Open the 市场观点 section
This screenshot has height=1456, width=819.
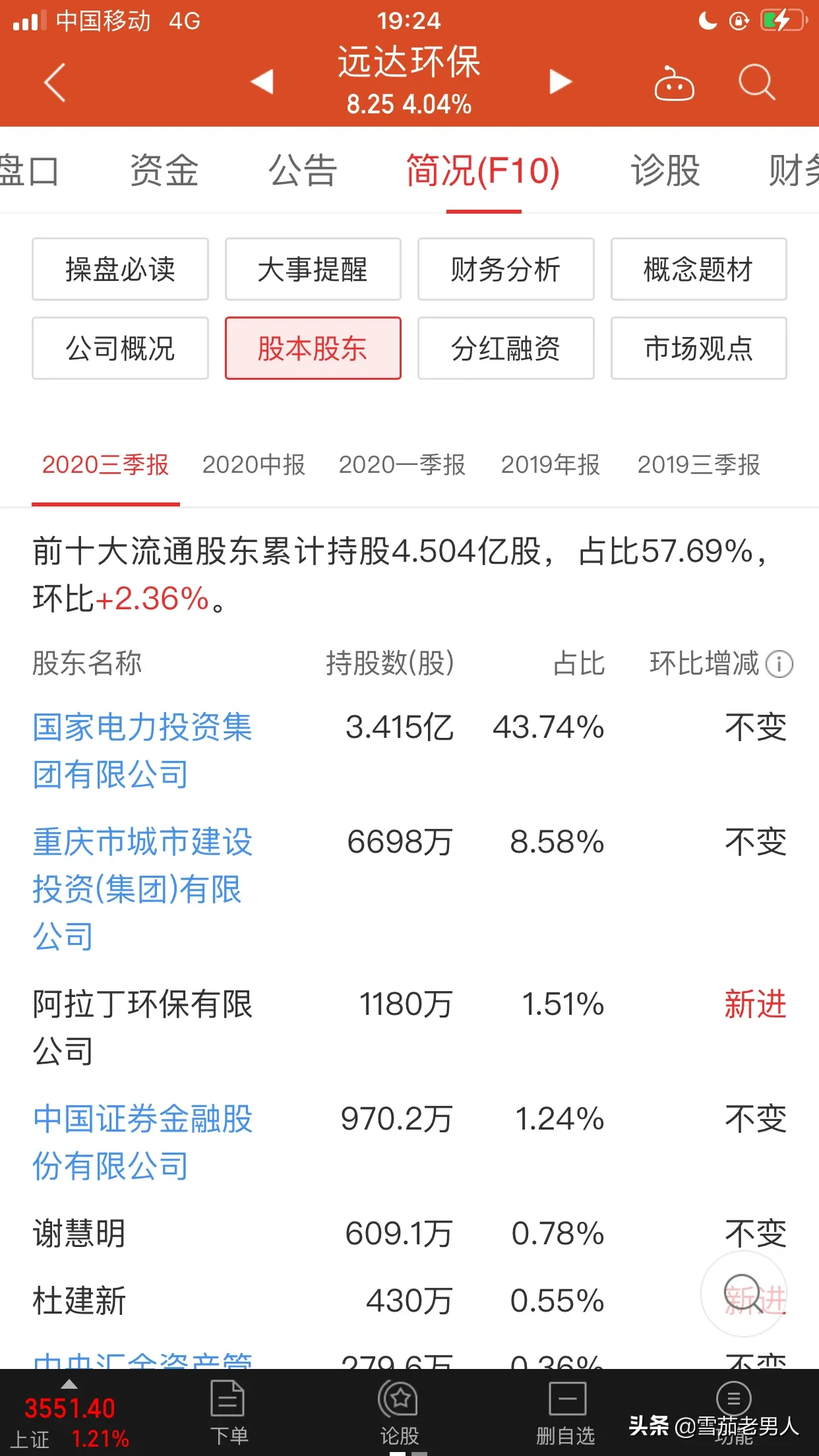[698, 348]
